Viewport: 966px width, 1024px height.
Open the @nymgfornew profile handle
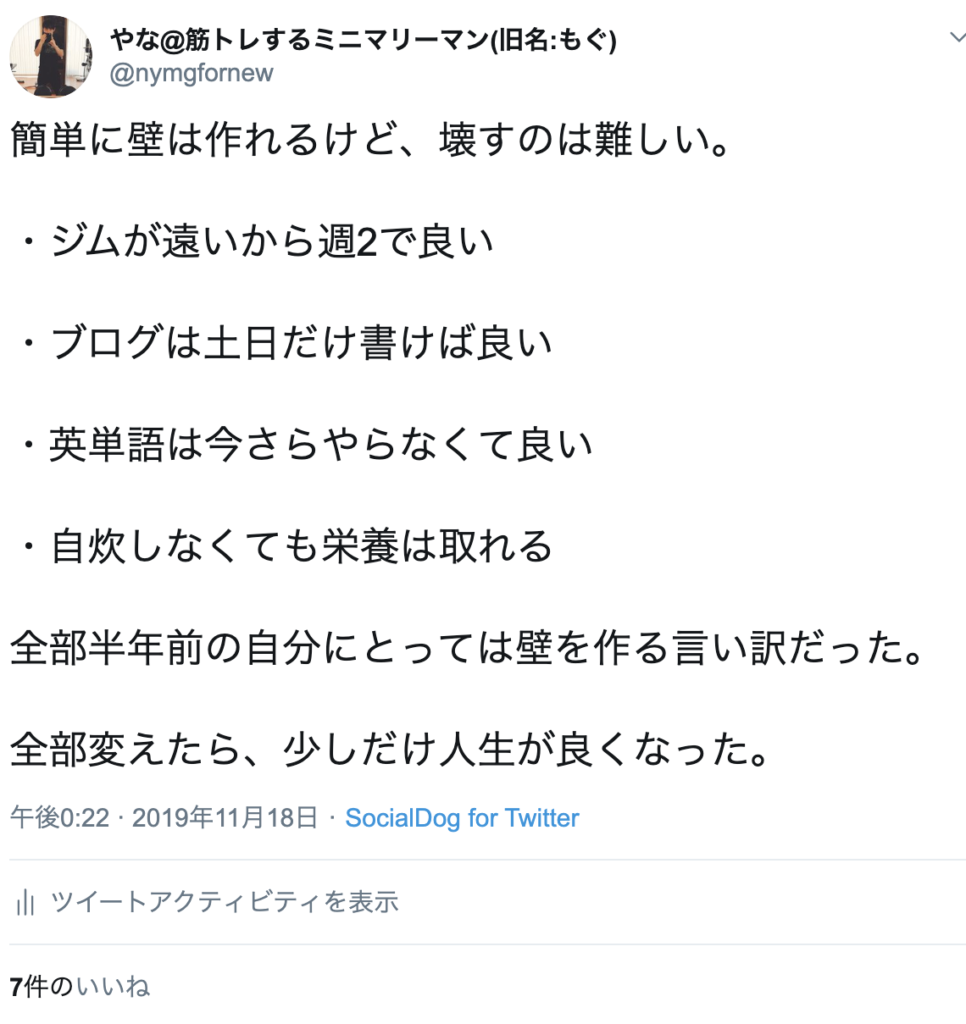191,74
